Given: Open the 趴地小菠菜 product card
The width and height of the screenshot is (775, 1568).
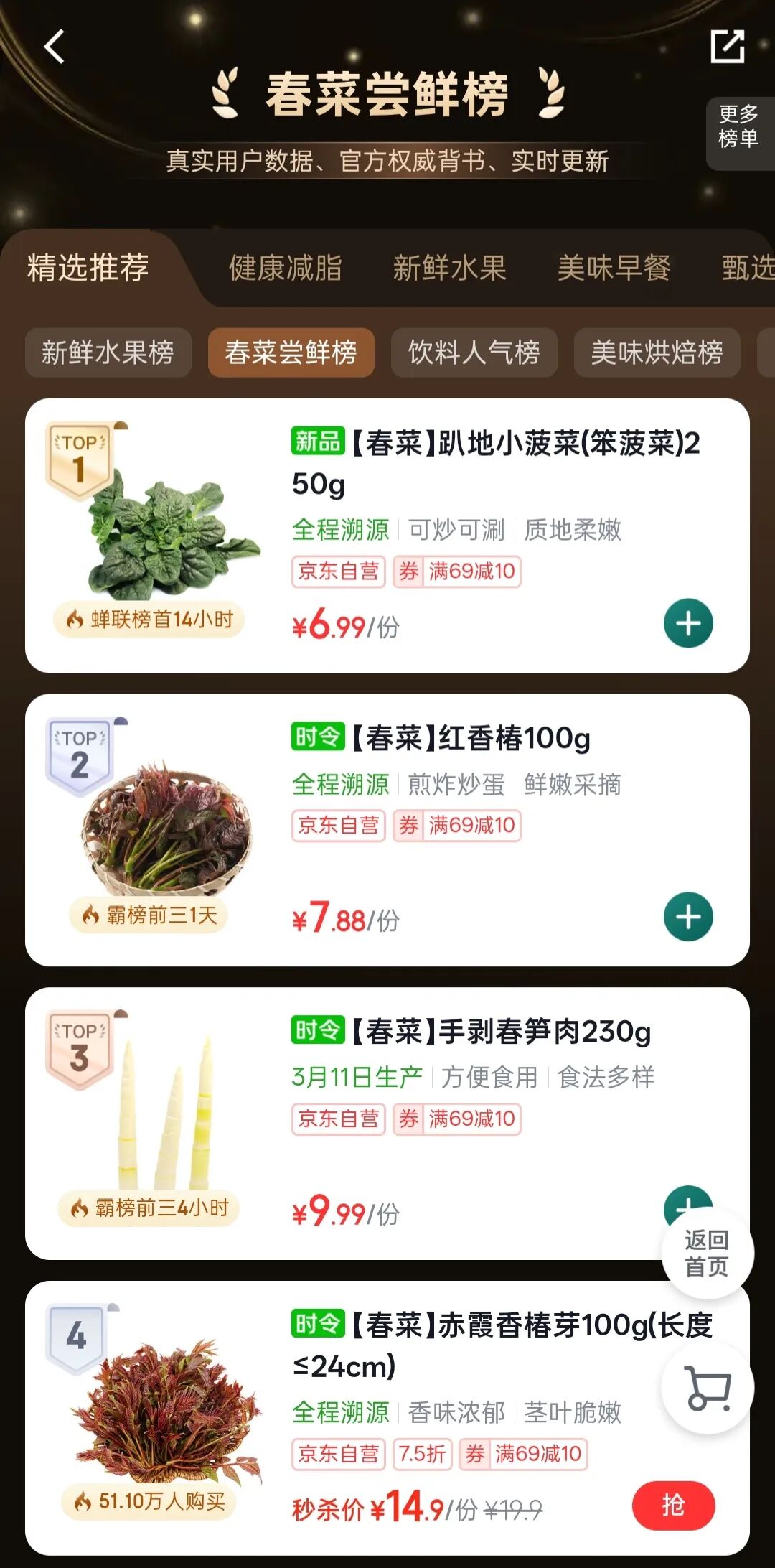Looking at the screenshot, I should click(x=495, y=463).
